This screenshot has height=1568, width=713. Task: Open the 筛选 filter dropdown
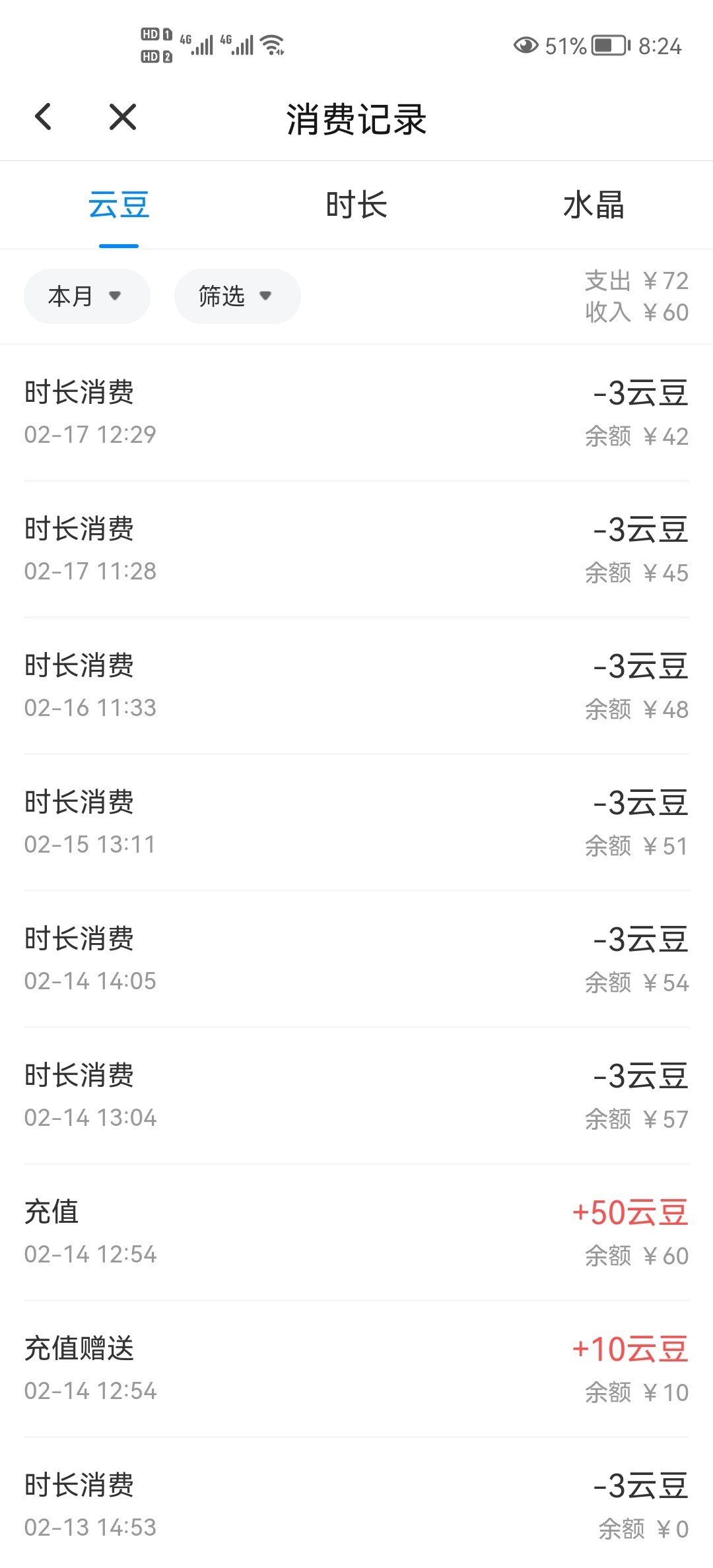(238, 296)
